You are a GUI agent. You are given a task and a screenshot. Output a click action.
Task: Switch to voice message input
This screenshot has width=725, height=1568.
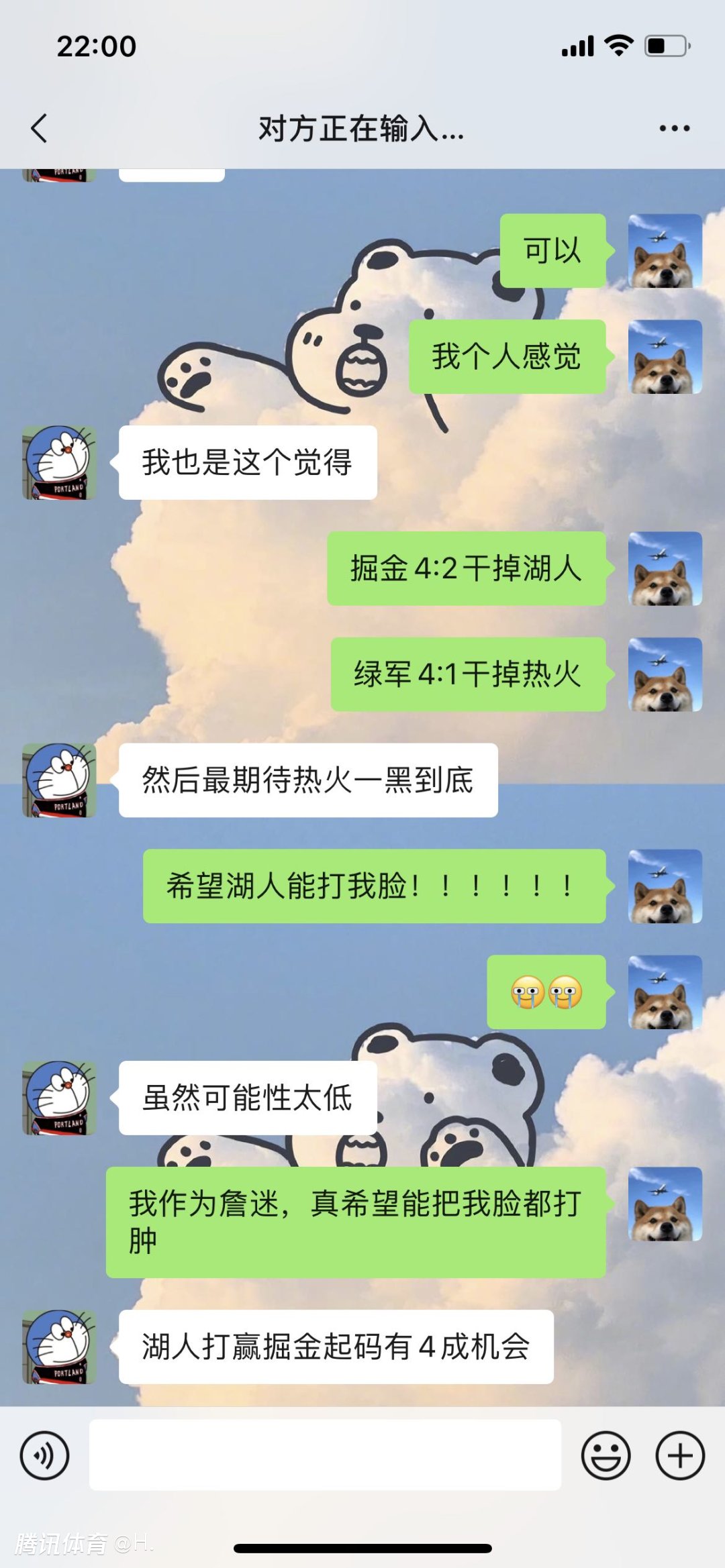44,1455
